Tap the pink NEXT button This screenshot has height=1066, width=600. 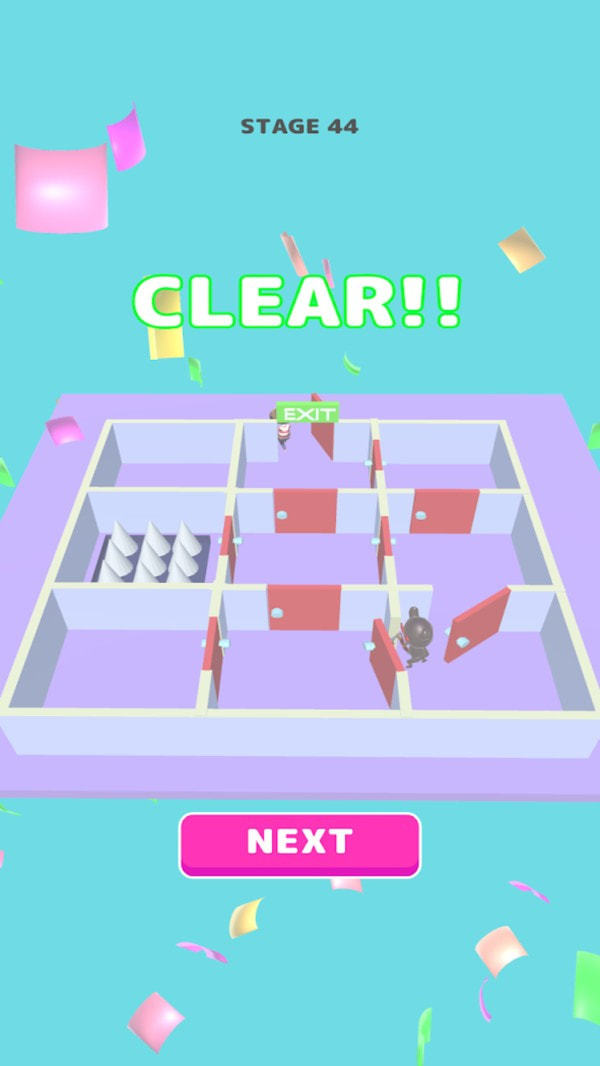300,843
